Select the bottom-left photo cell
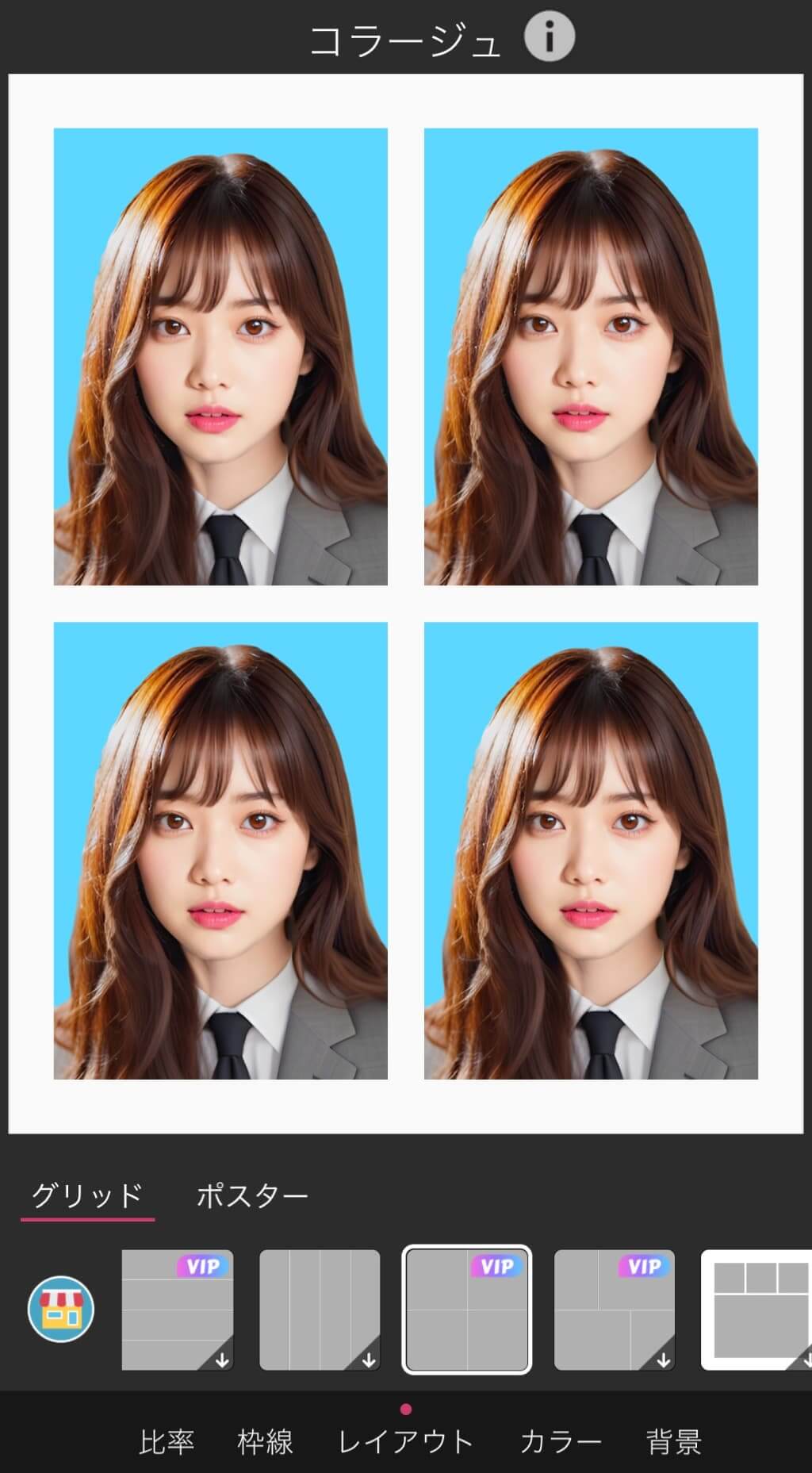 click(220, 850)
